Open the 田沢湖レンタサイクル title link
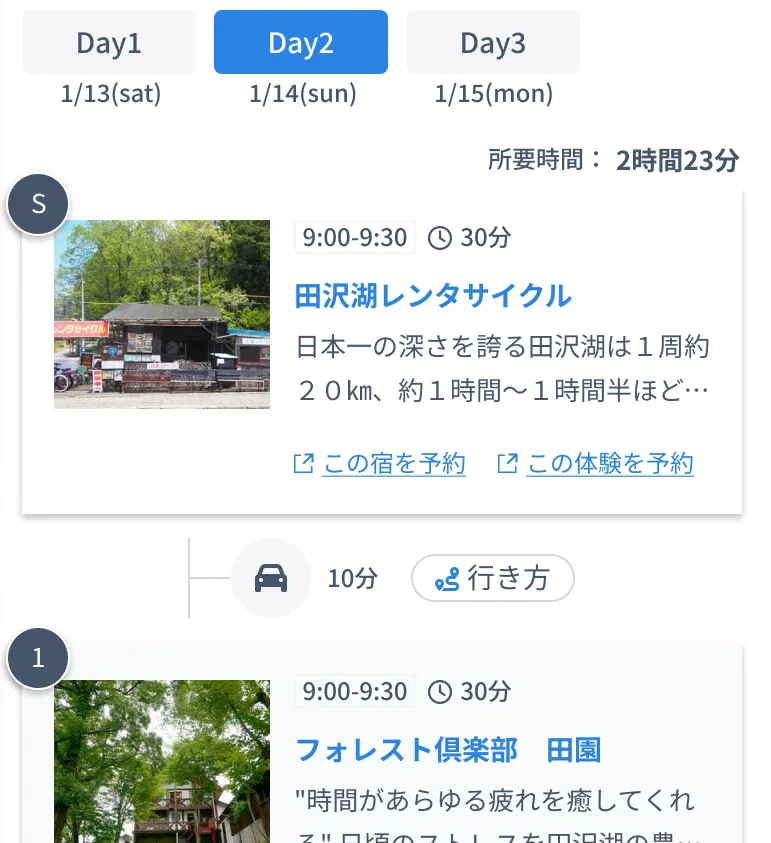771x843 pixels. coord(433,296)
